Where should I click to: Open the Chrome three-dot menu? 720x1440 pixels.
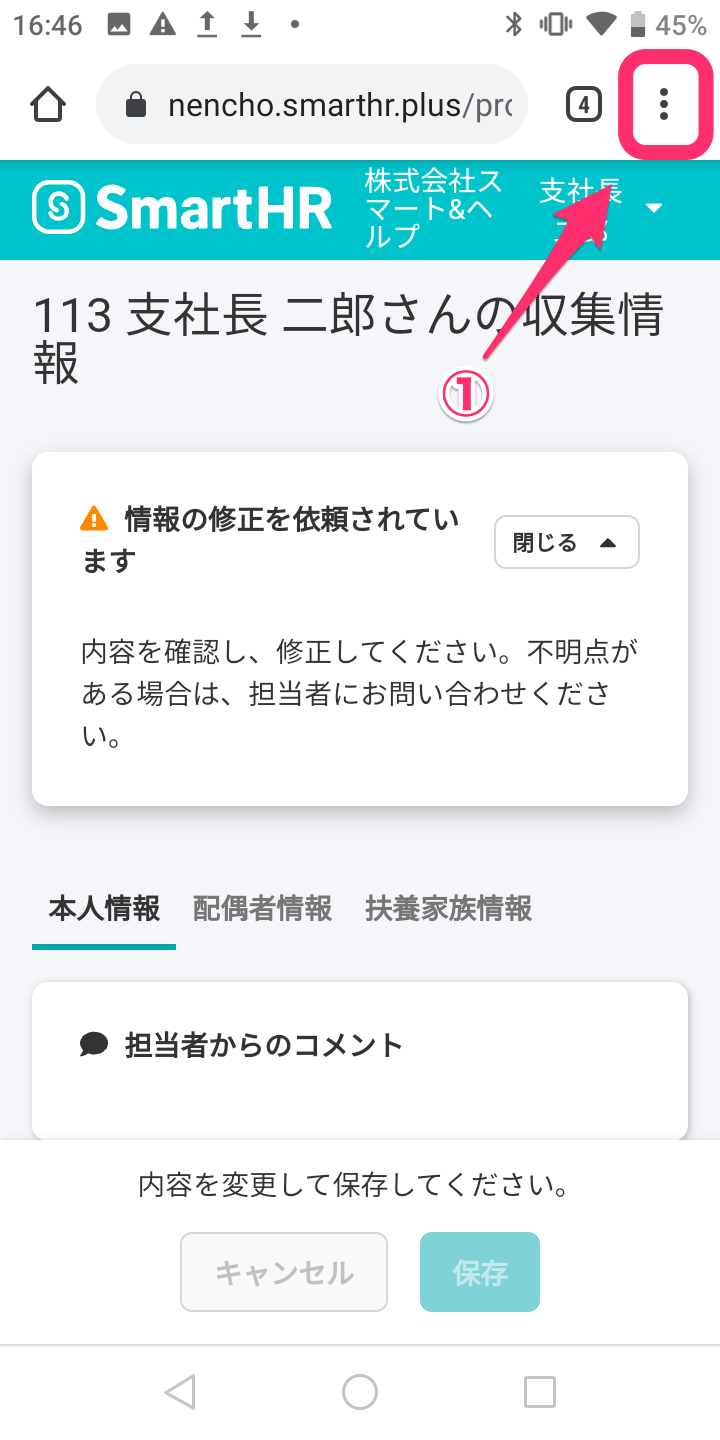tap(664, 104)
